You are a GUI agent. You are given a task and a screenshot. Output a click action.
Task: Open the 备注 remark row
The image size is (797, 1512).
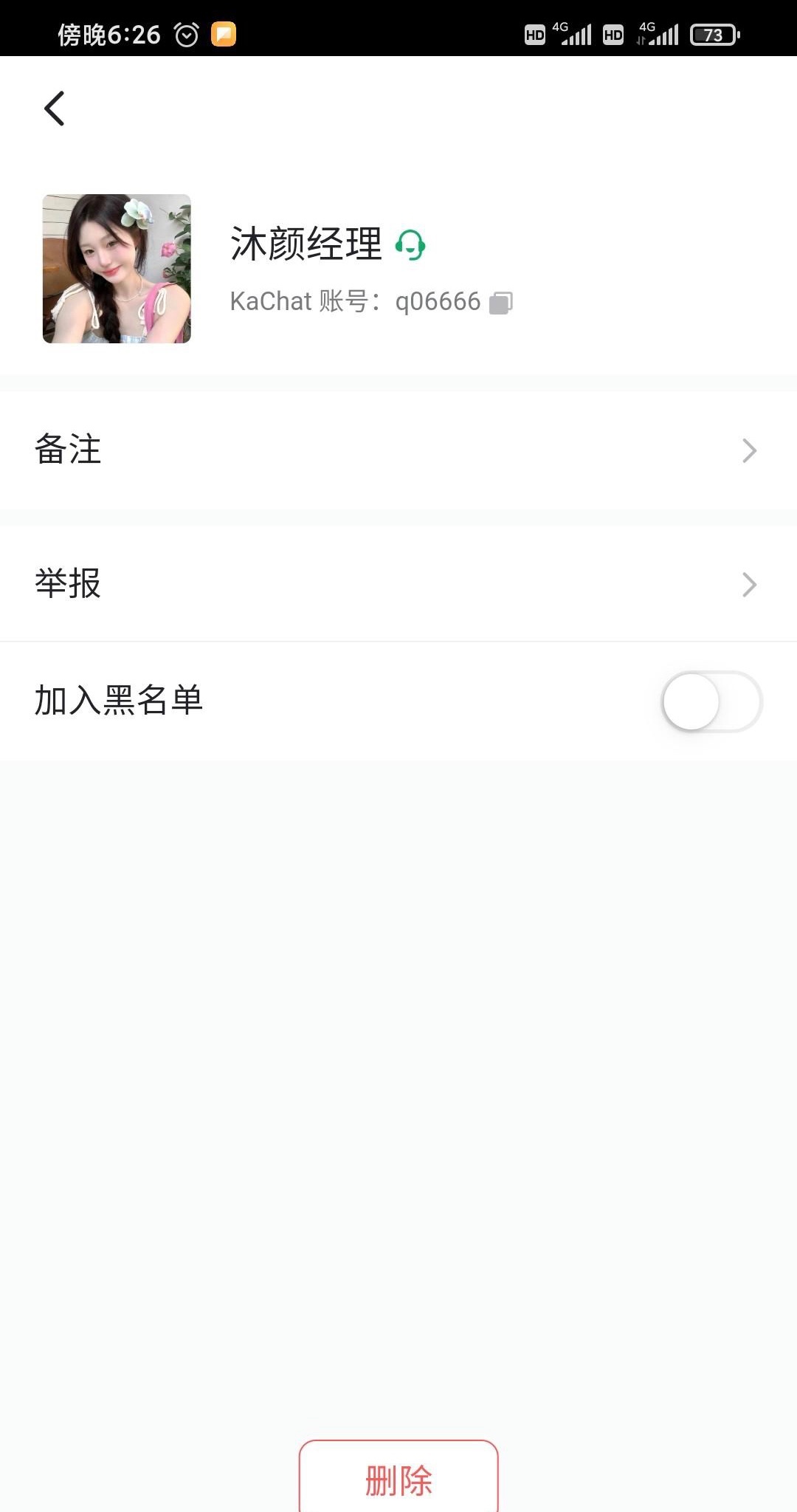[398, 450]
